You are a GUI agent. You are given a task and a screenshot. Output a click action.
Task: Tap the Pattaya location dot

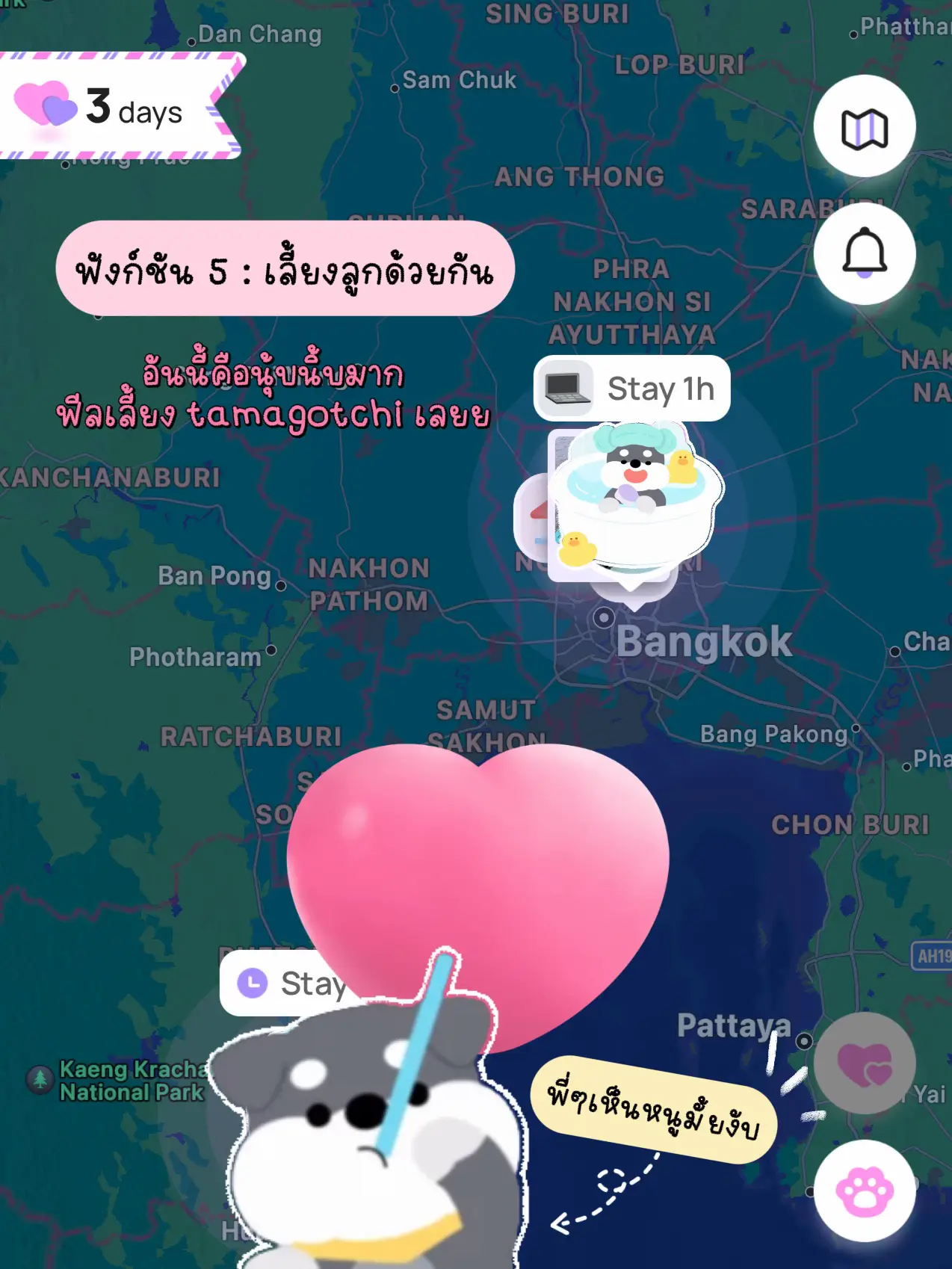click(x=805, y=1042)
